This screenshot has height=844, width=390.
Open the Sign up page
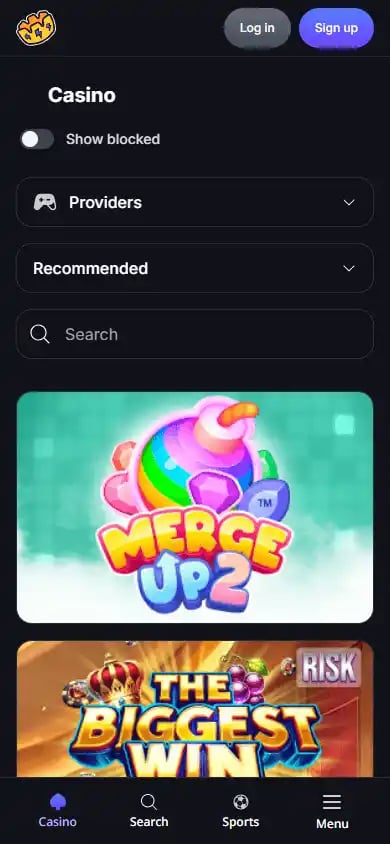(336, 28)
